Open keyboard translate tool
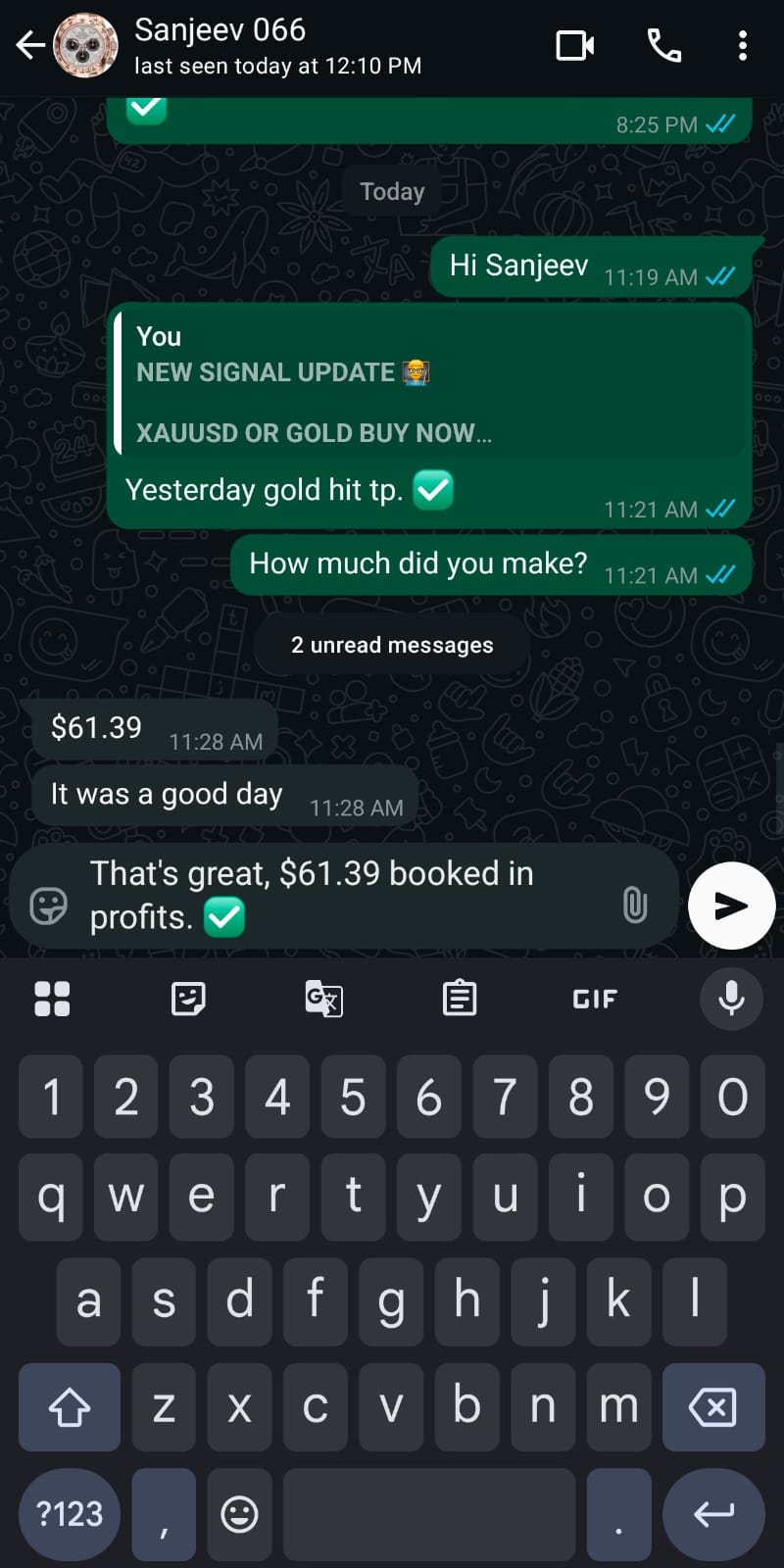Viewport: 784px width, 1568px height. click(x=323, y=999)
